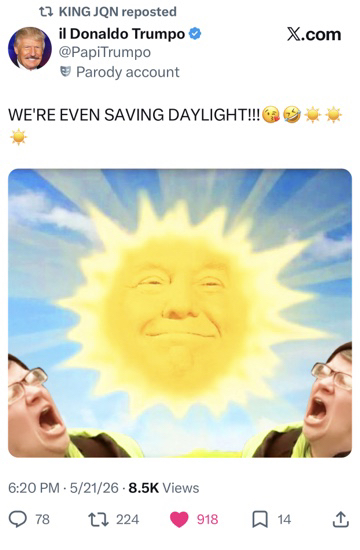Open the @PapiTrumpo handle
The width and height of the screenshot is (360, 550).
click(105, 52)
